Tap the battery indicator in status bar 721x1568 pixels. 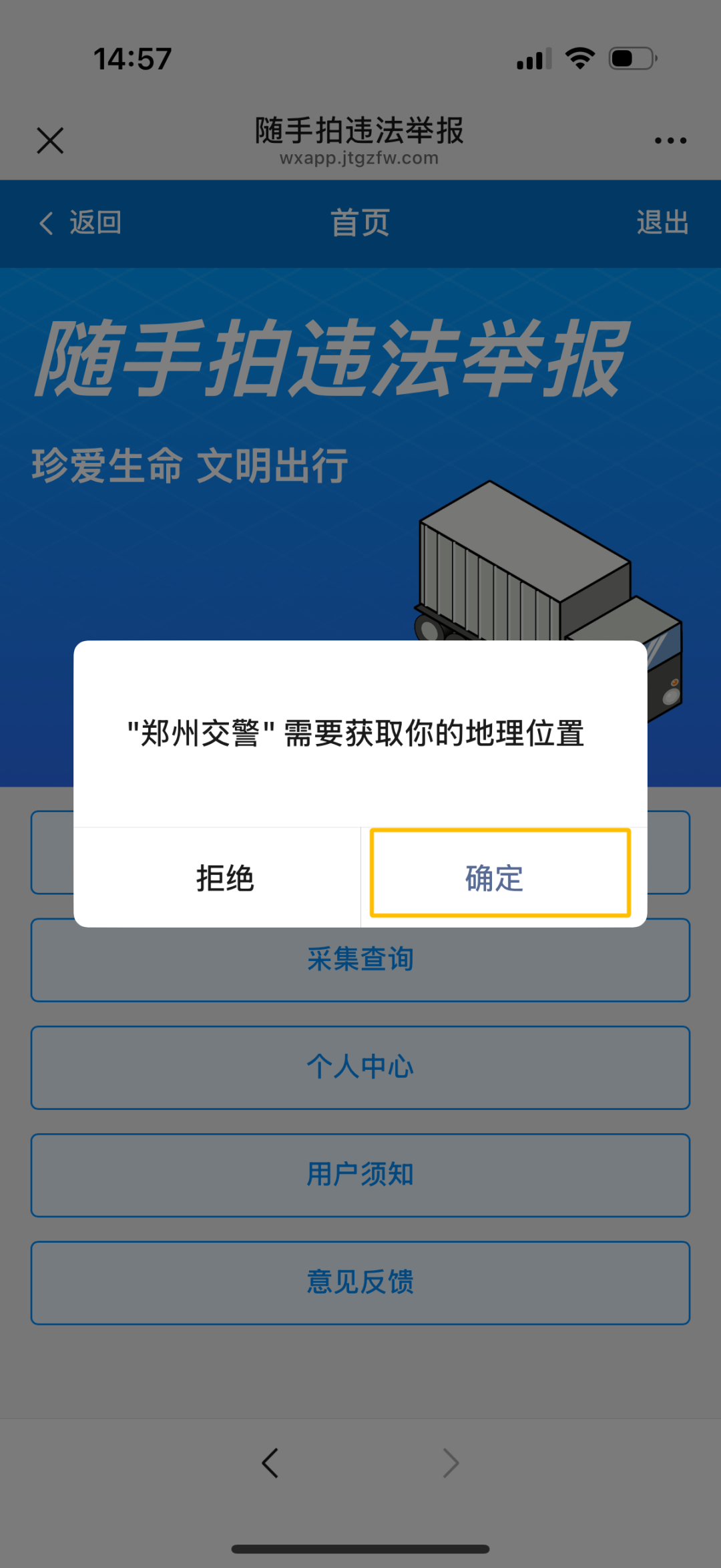coord(633,59)
